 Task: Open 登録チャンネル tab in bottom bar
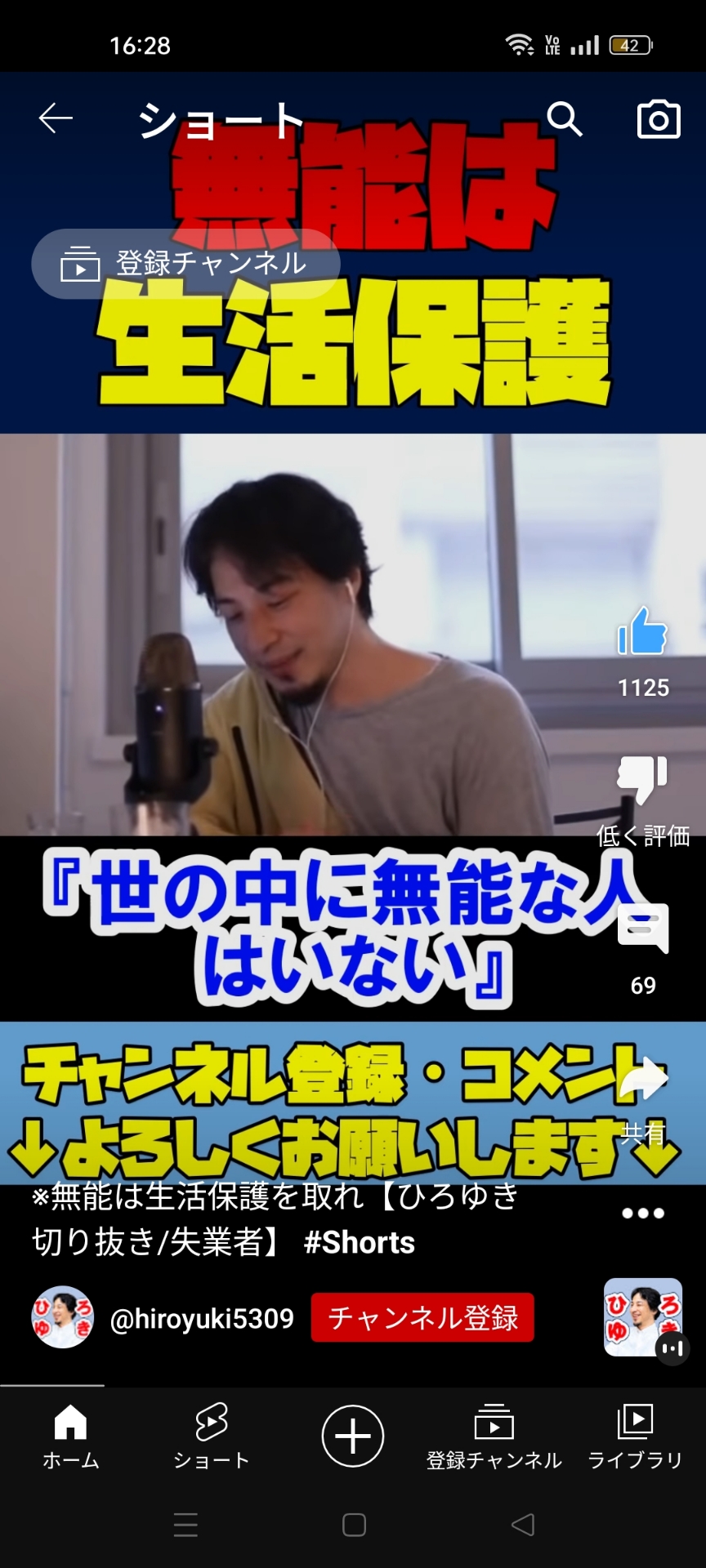494,1437
